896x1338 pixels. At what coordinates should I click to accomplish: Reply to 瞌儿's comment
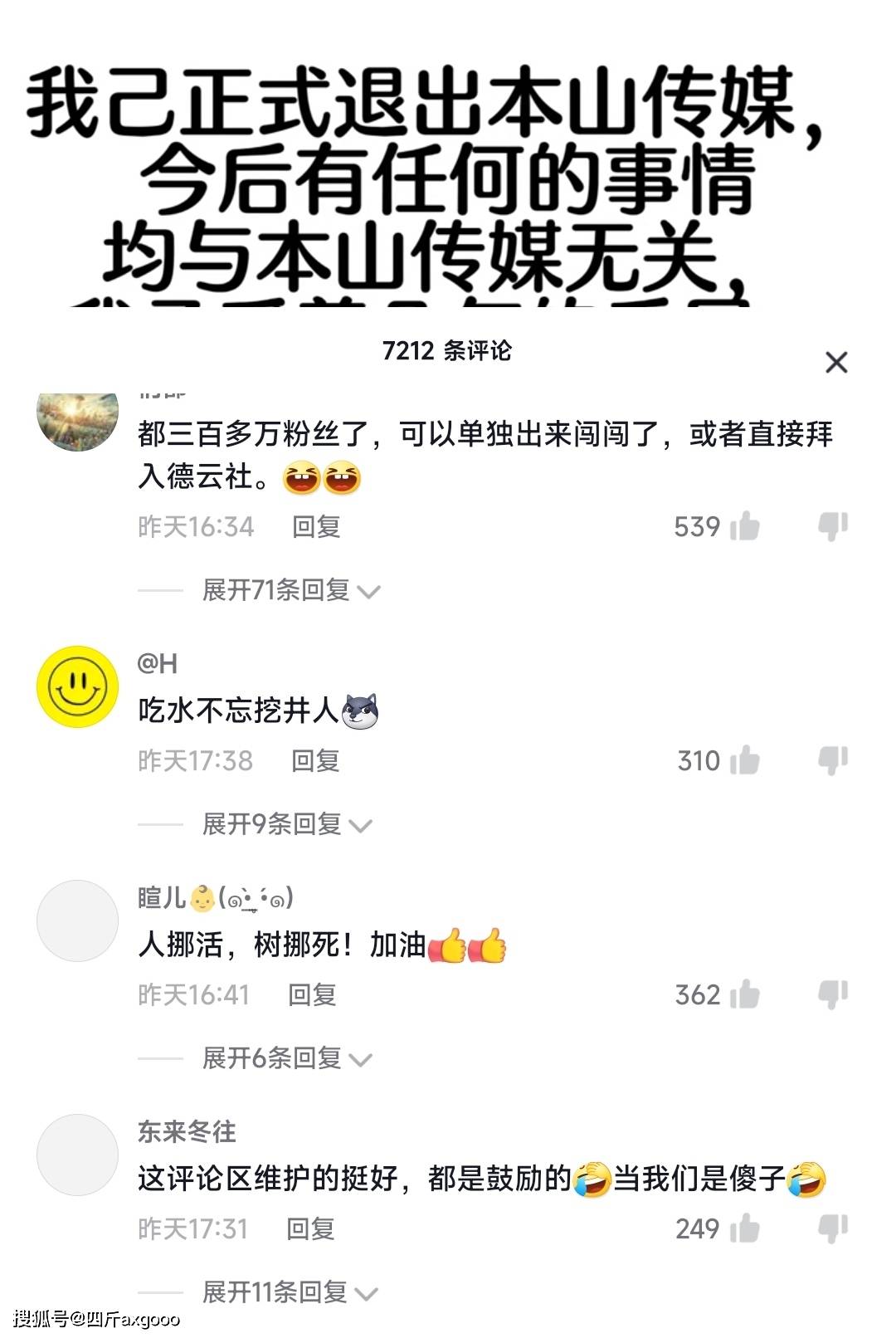pos(312,994)
